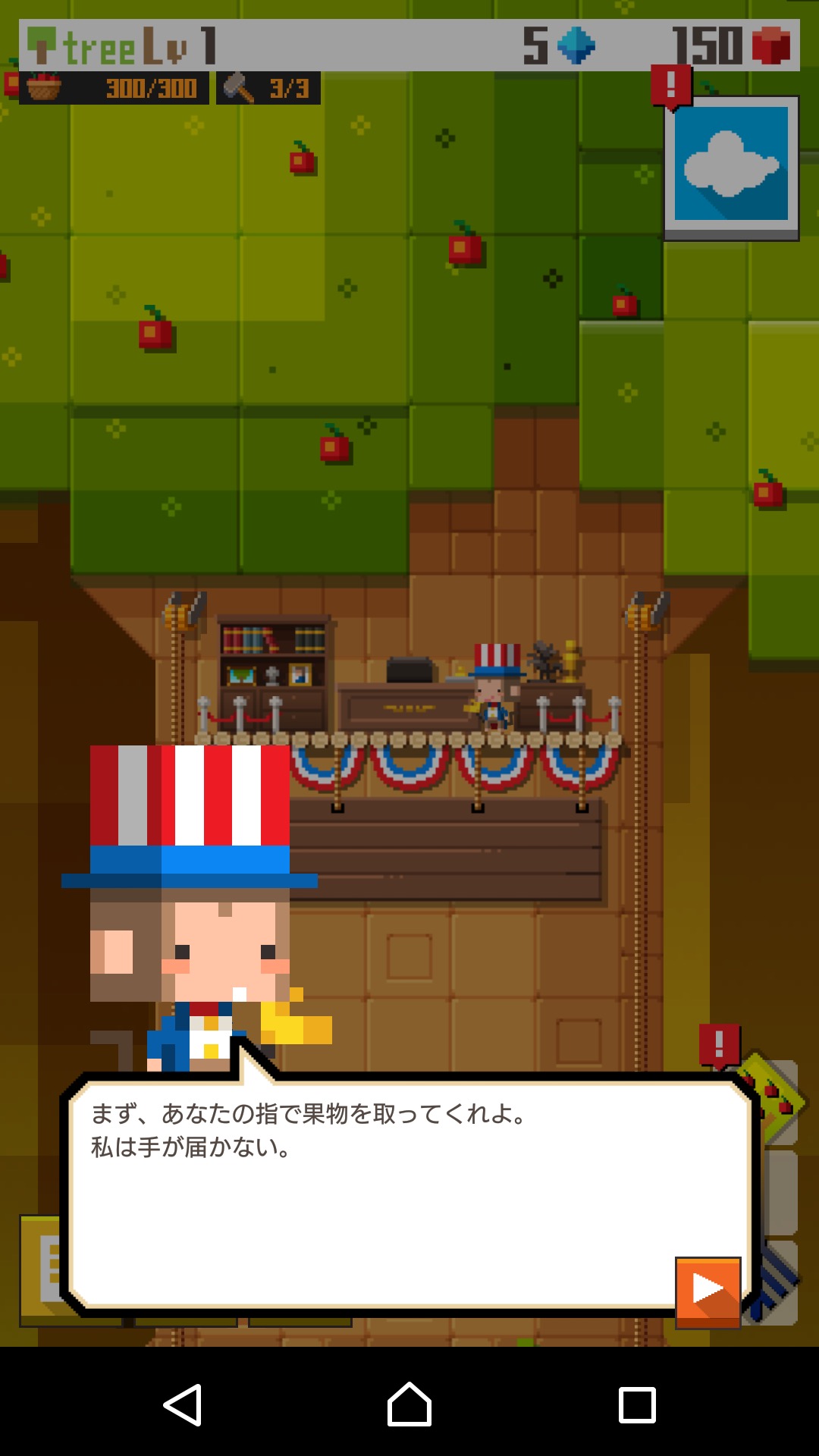Open the cloud picture tile
Image resolution: width=819 pixels, height=1456 pixels.
click(731, 167)
